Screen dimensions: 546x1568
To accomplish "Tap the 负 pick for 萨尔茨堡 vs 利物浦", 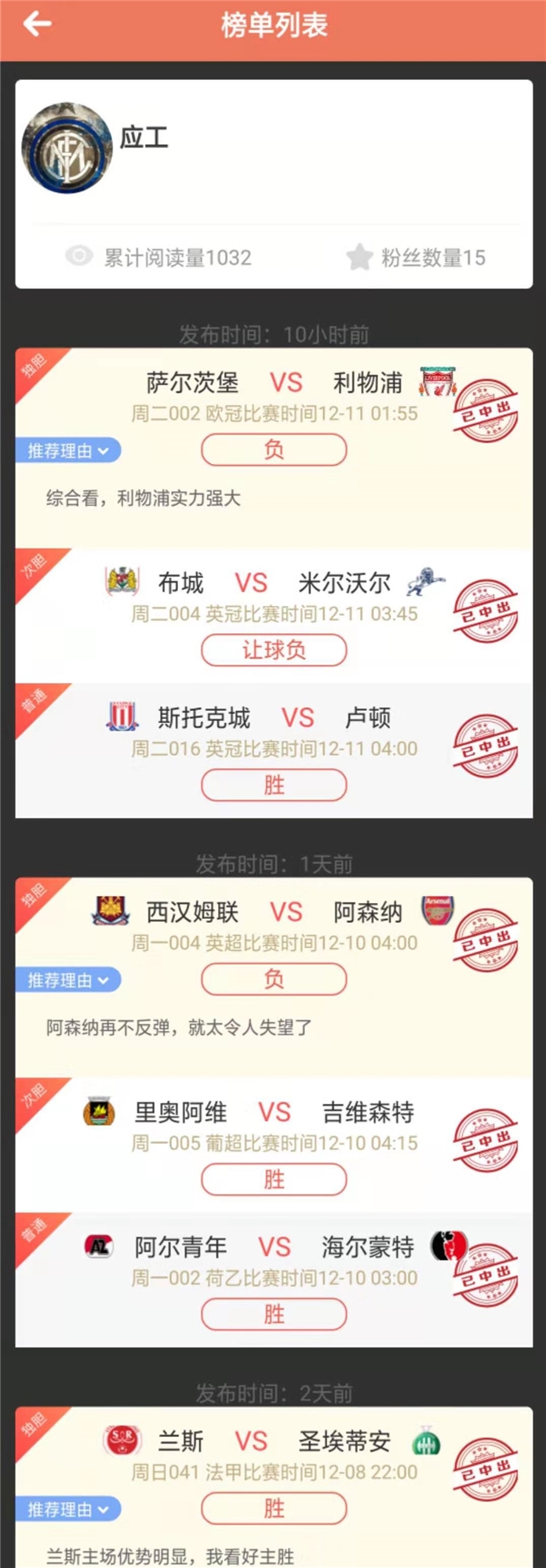I will click(274, 450).
